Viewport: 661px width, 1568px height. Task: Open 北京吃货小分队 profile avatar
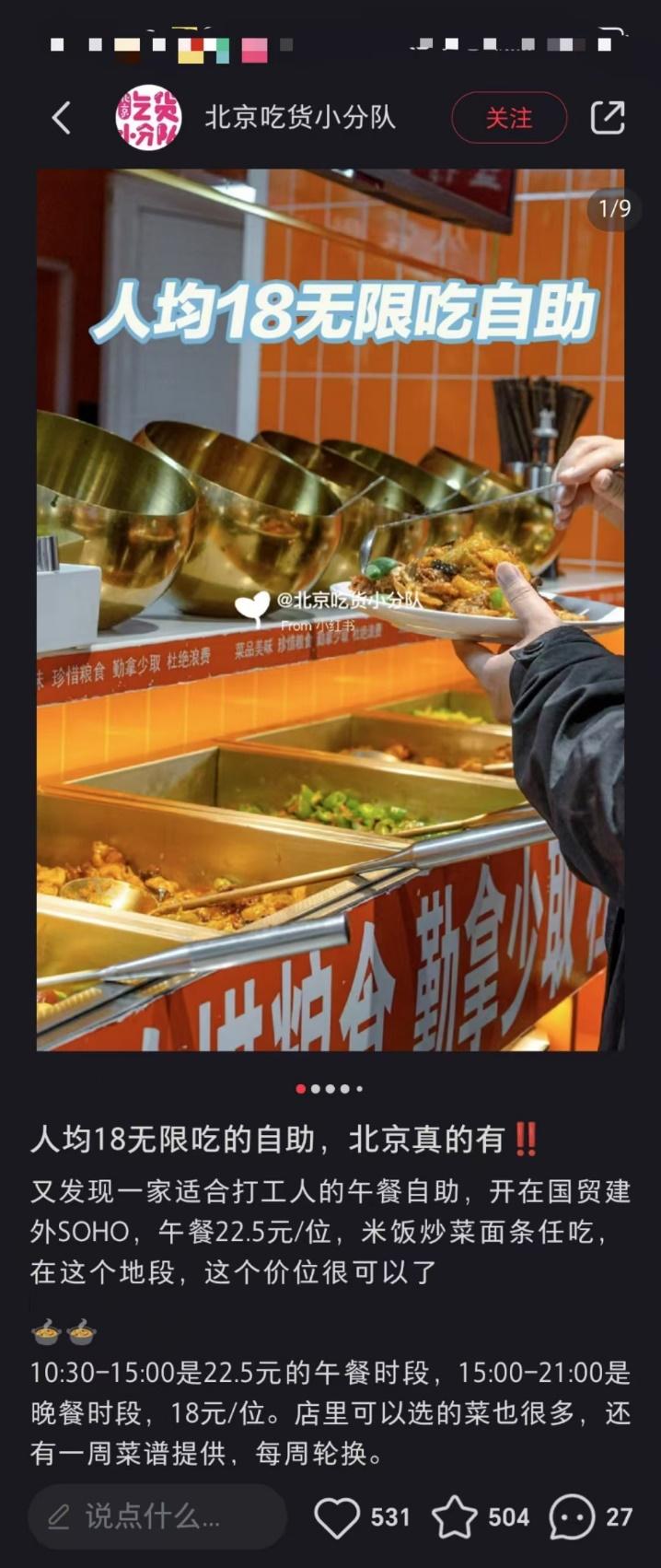click(147, 118)
